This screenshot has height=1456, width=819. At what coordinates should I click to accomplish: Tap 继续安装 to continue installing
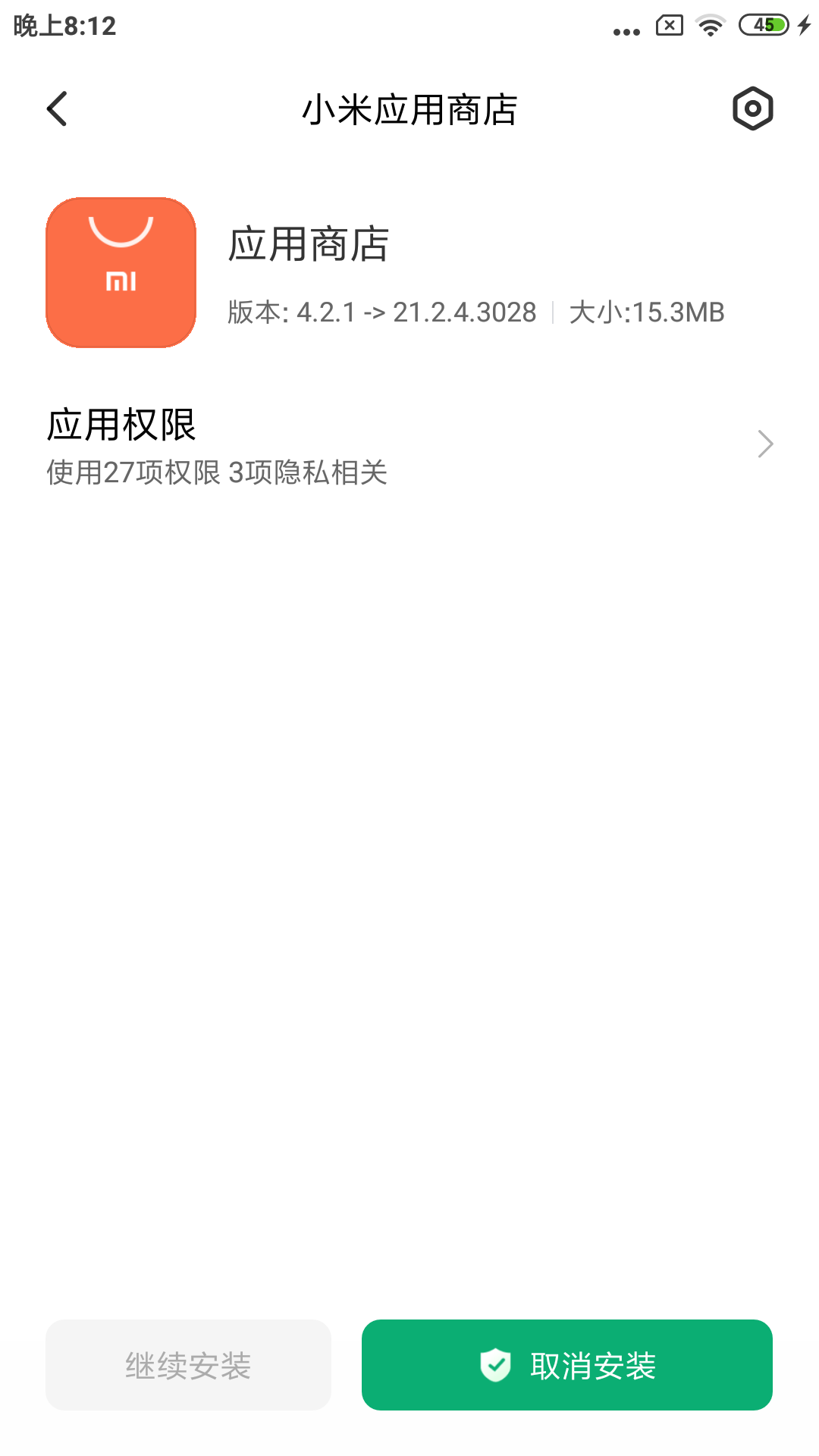(188, 1365)
